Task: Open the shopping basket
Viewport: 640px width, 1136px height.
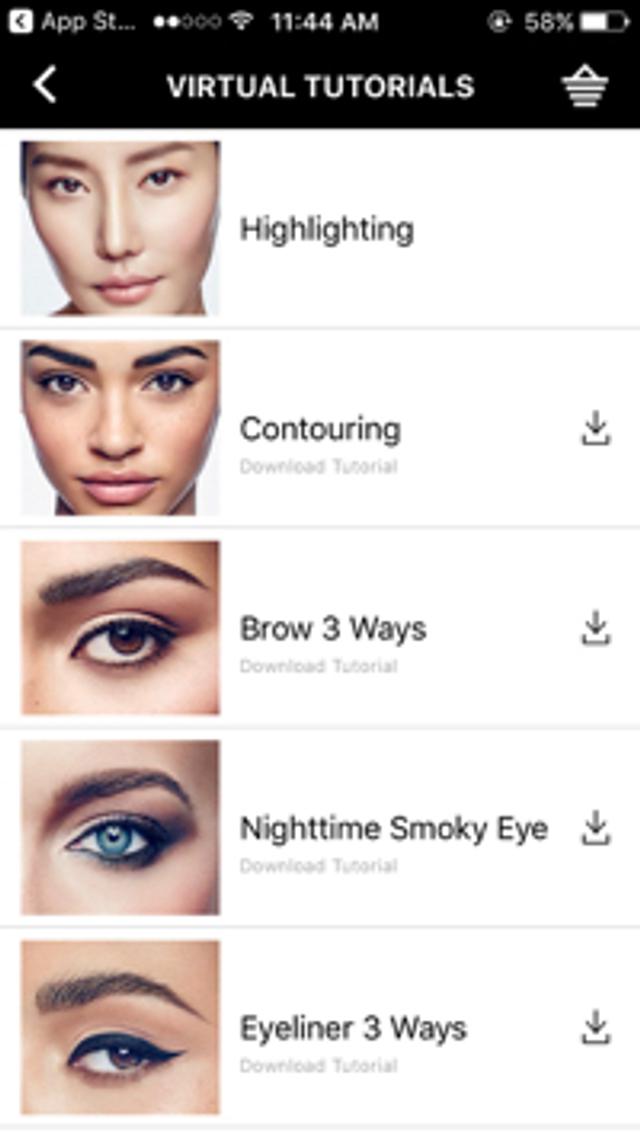Action: pos(586,87)
